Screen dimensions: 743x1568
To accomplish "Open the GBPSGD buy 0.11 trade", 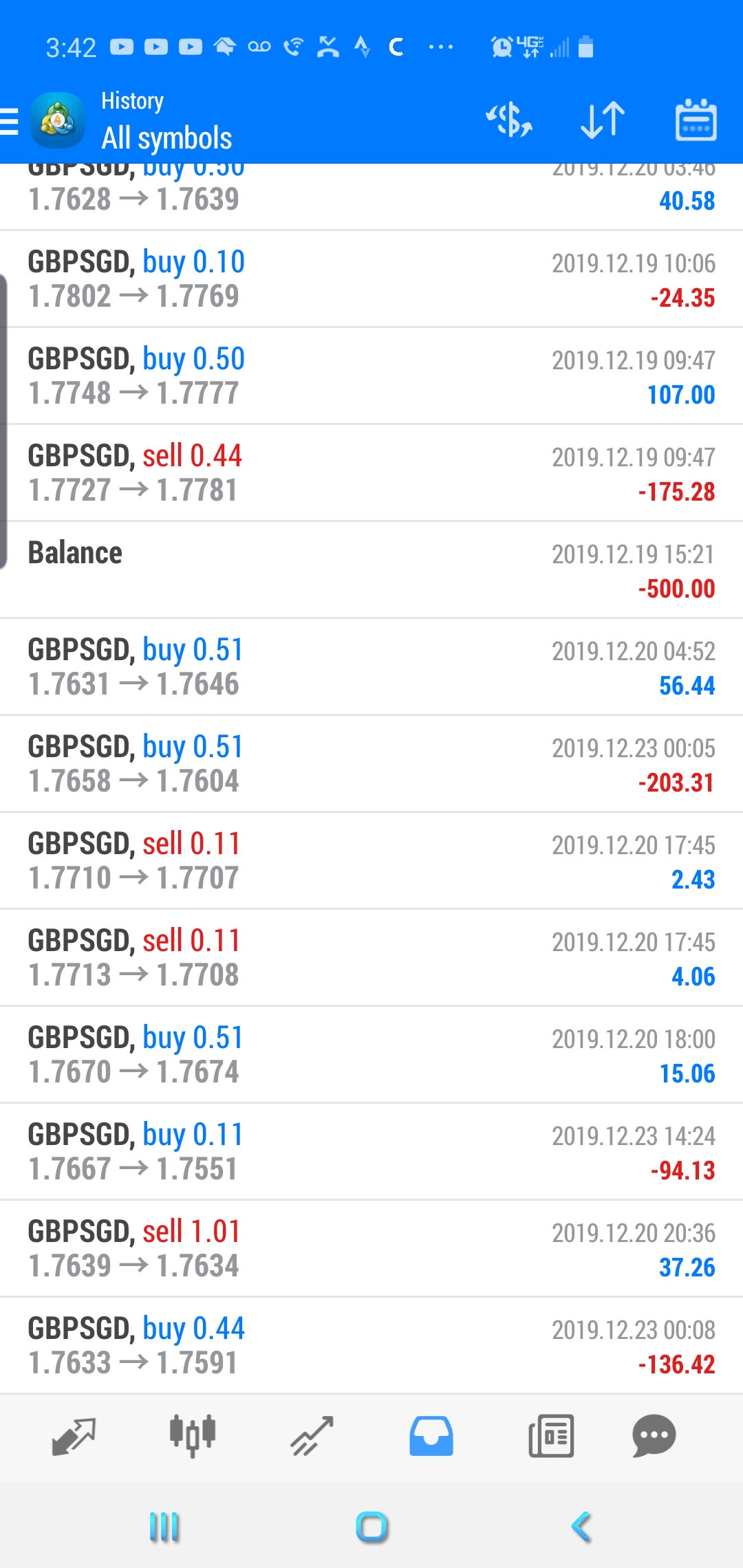I will click(x=371, y=1152).
